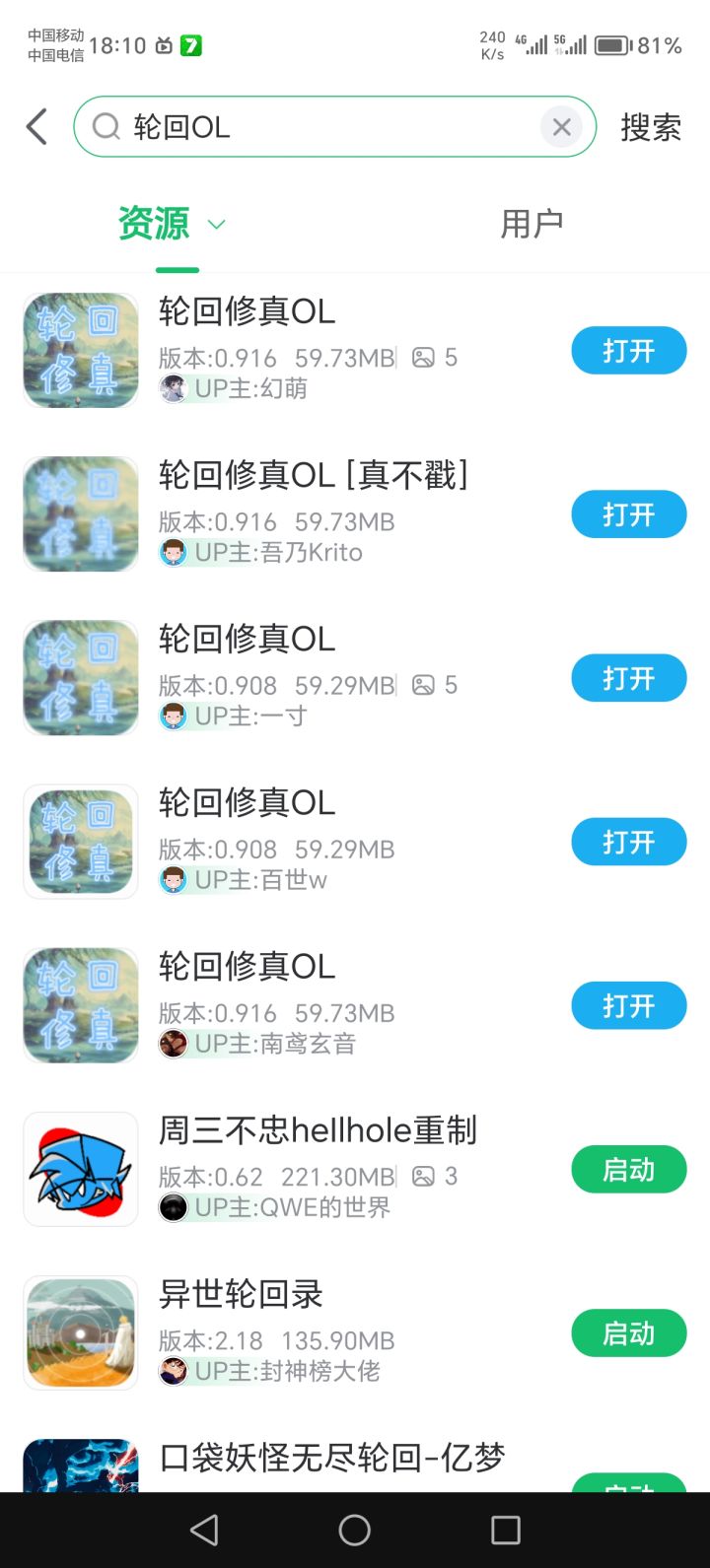Tap the back arrow at top left
Screen dimensions: 710x1568
pyautogui.click(x=37, y=126)
